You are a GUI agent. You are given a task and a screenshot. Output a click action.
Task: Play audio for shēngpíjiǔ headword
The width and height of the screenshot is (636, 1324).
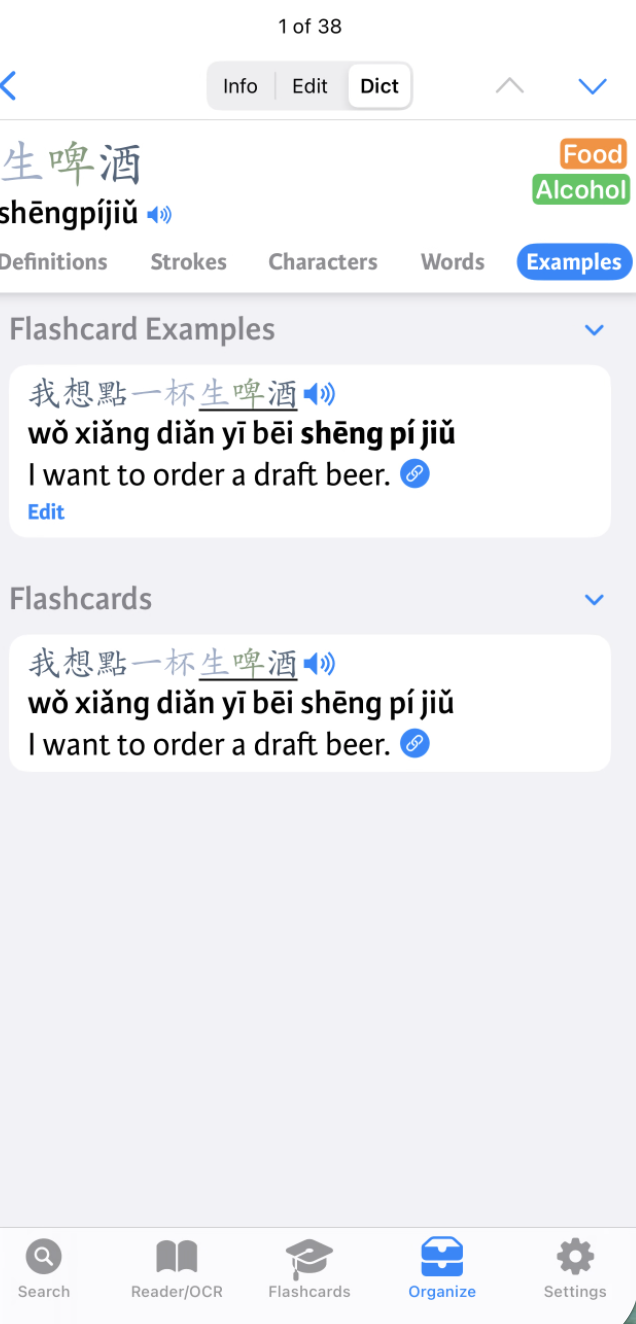(x=159, y=214)
